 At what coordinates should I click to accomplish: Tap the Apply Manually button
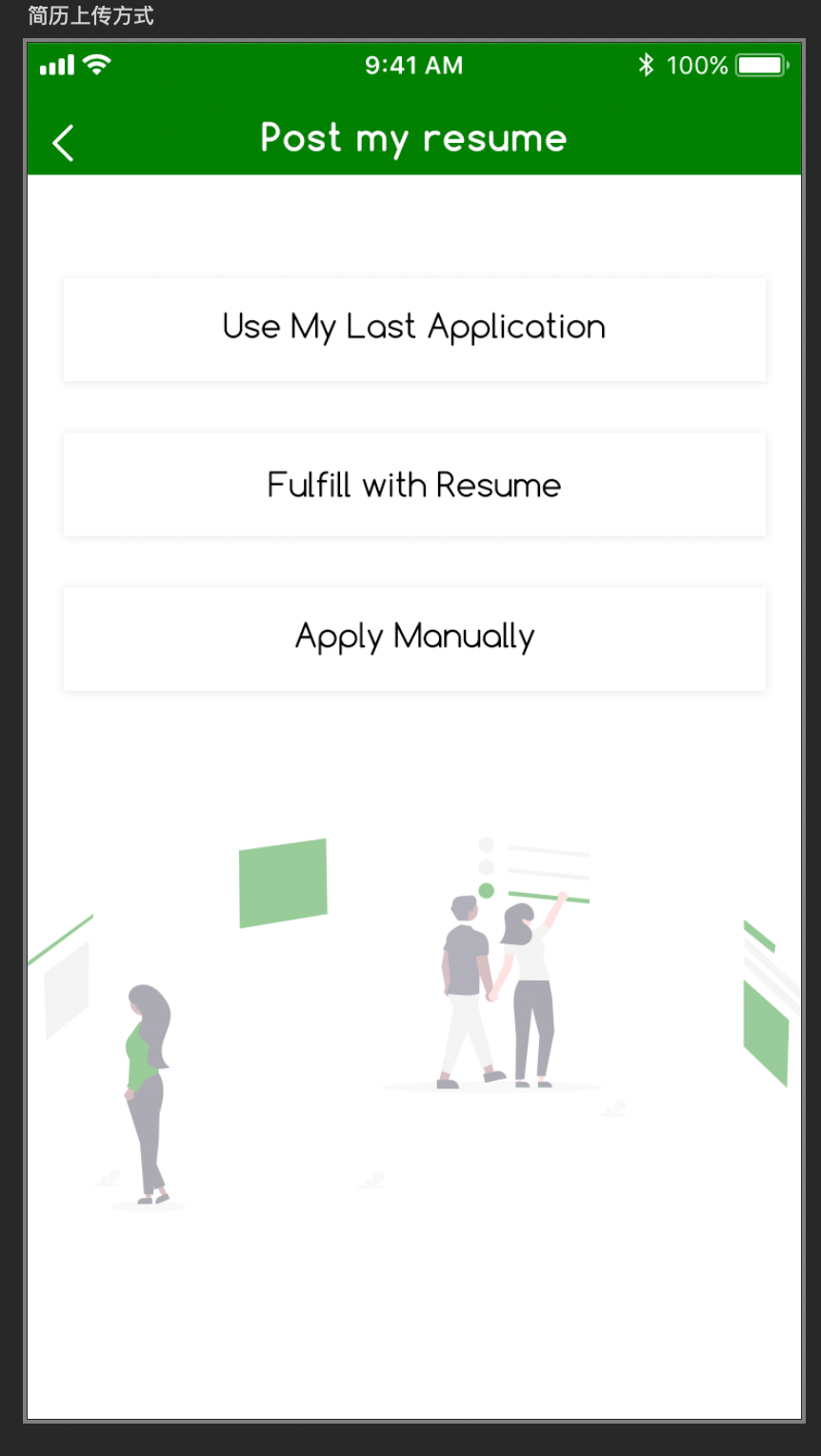click(x=414, y=637)
